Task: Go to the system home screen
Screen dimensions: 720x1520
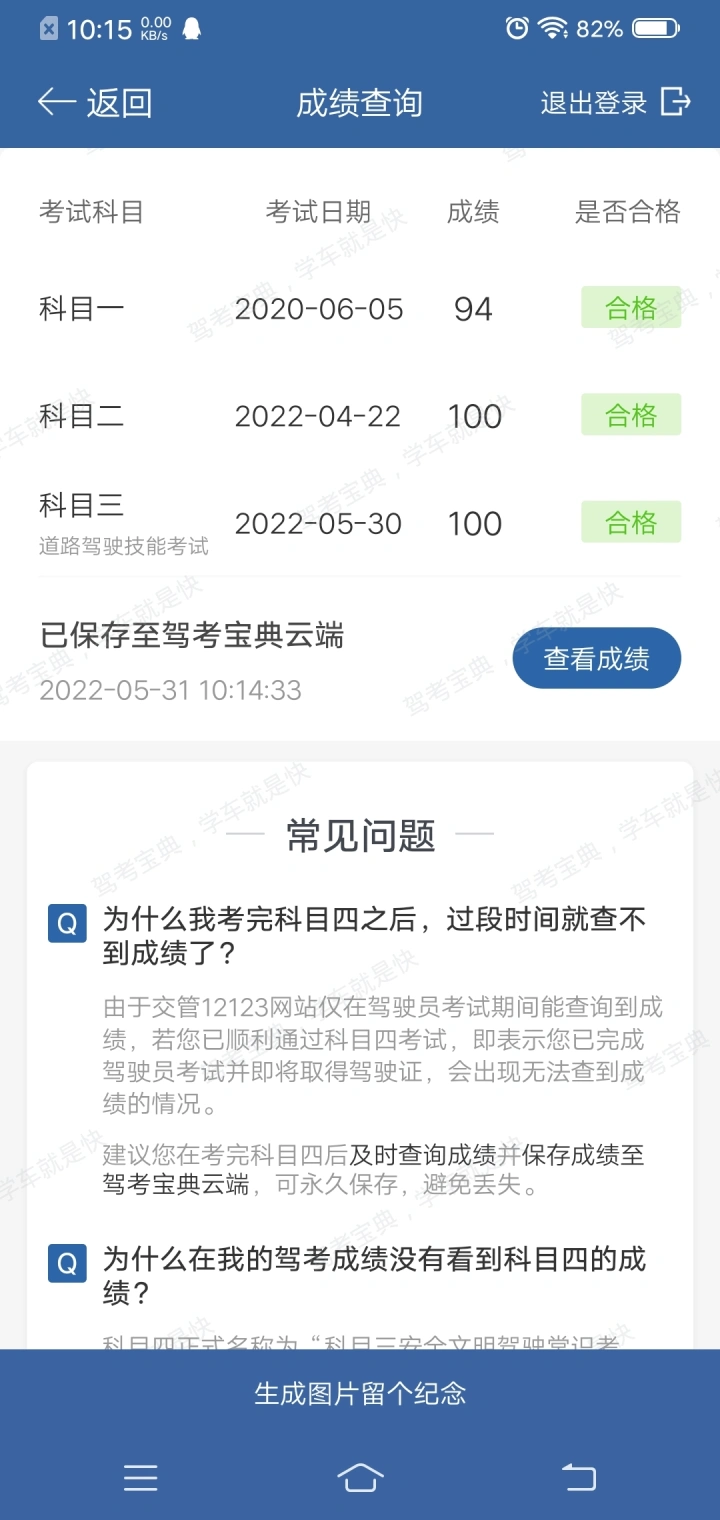Action: point(360,1478)
